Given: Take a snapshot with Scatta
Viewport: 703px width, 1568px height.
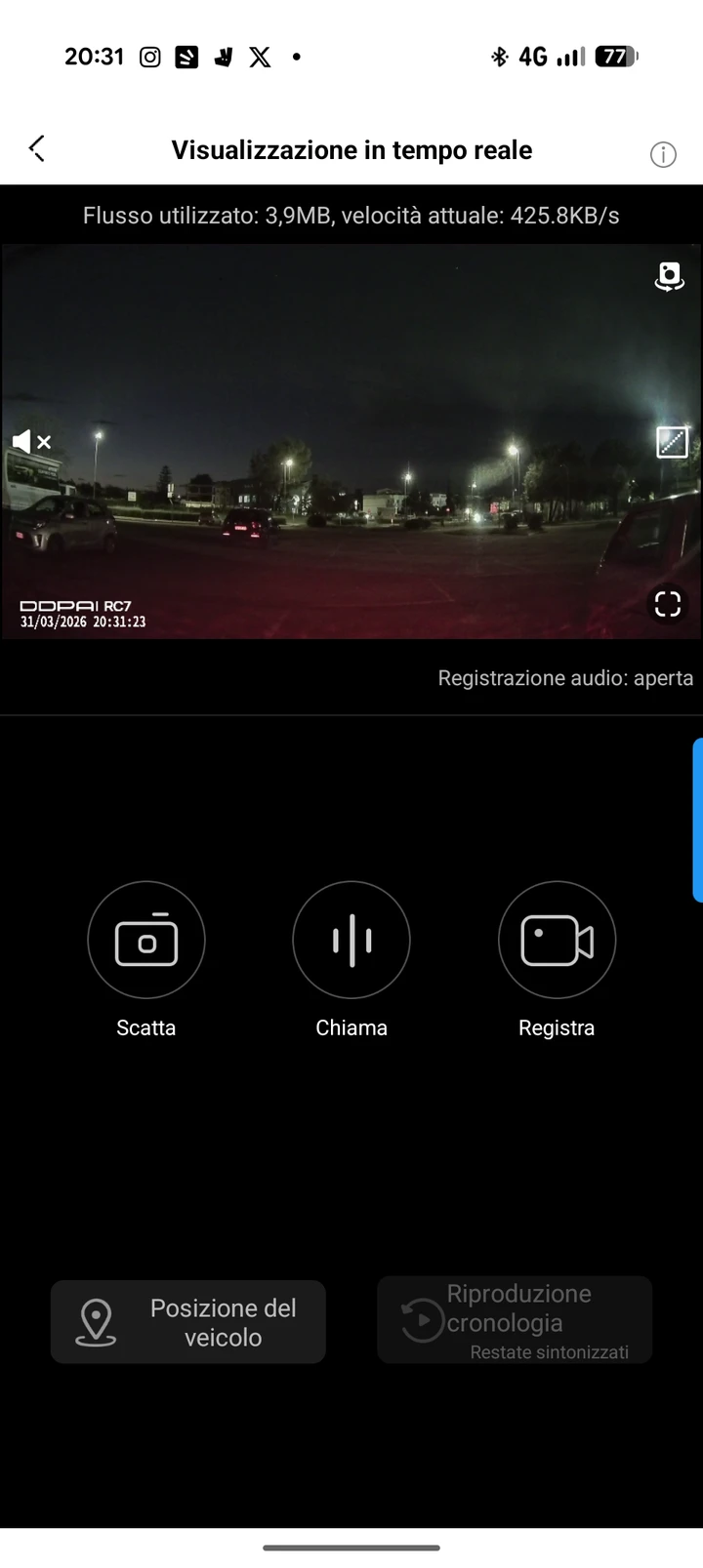Looking at the screenshot, I should tap(146, 940).
